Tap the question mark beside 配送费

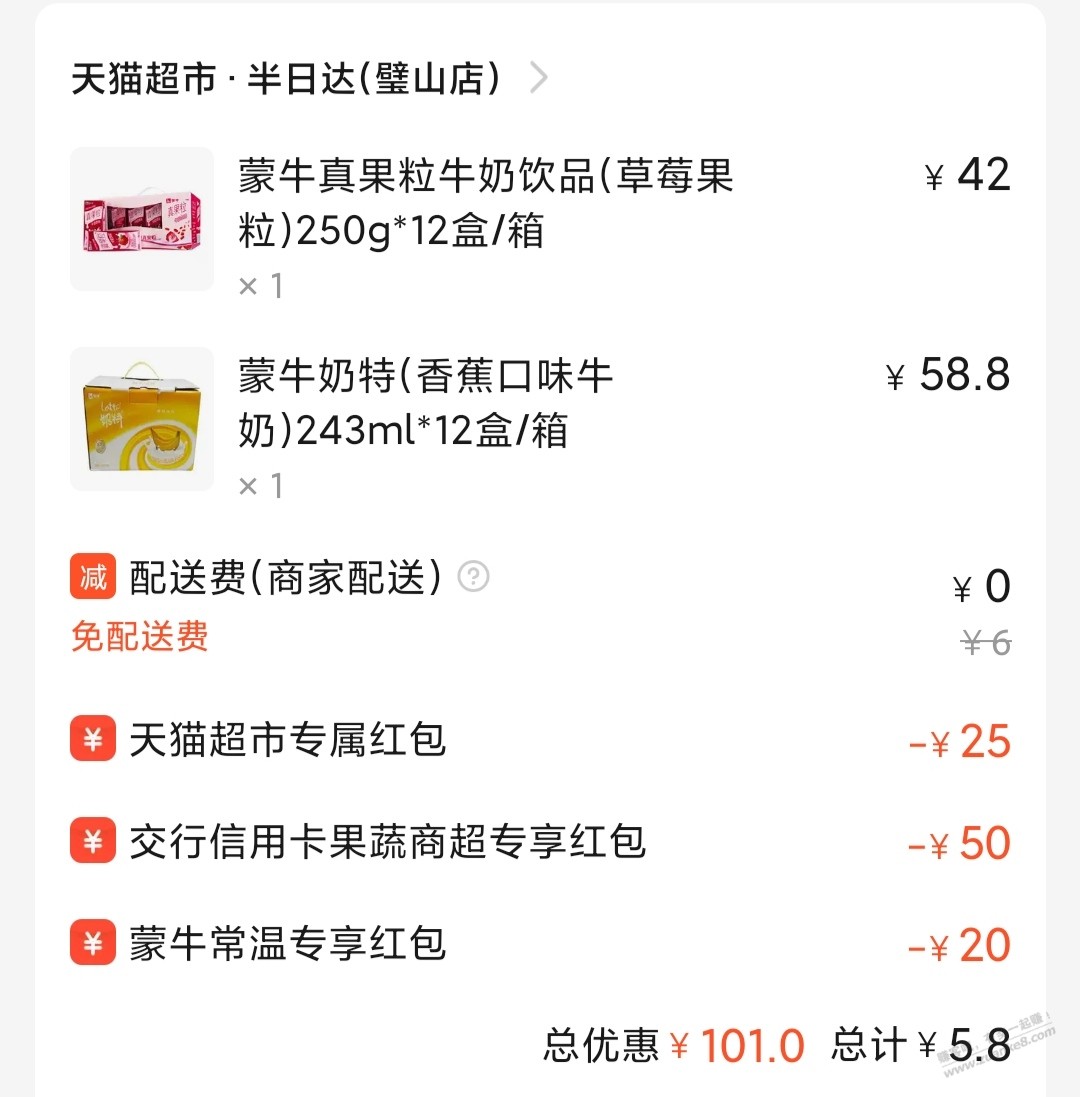pos(473,577)
